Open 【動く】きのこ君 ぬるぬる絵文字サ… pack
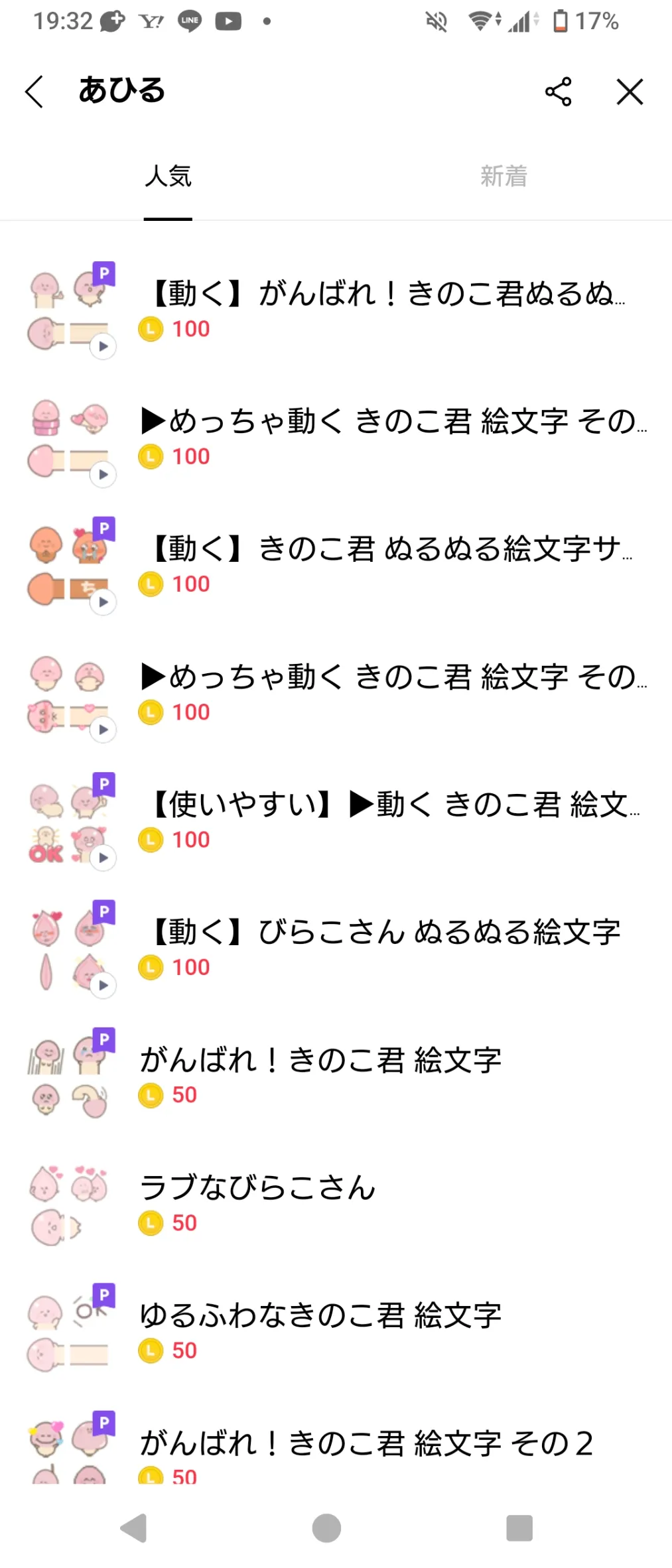Screen dimensions: 672x1568 click(336, 565)
